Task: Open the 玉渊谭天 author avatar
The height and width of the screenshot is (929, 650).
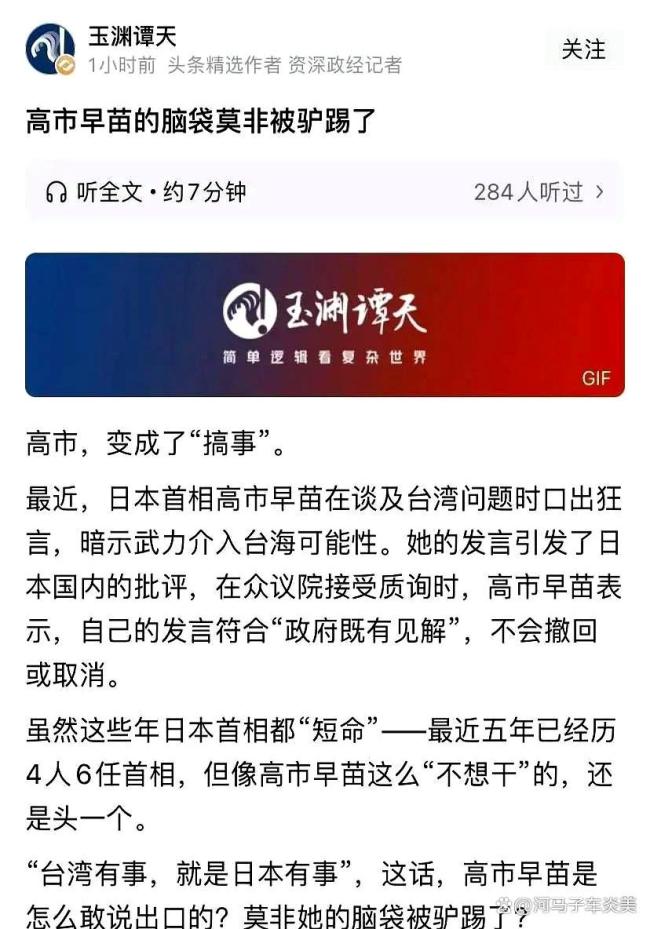Action: pyautogui.click(x=50, y=49)
